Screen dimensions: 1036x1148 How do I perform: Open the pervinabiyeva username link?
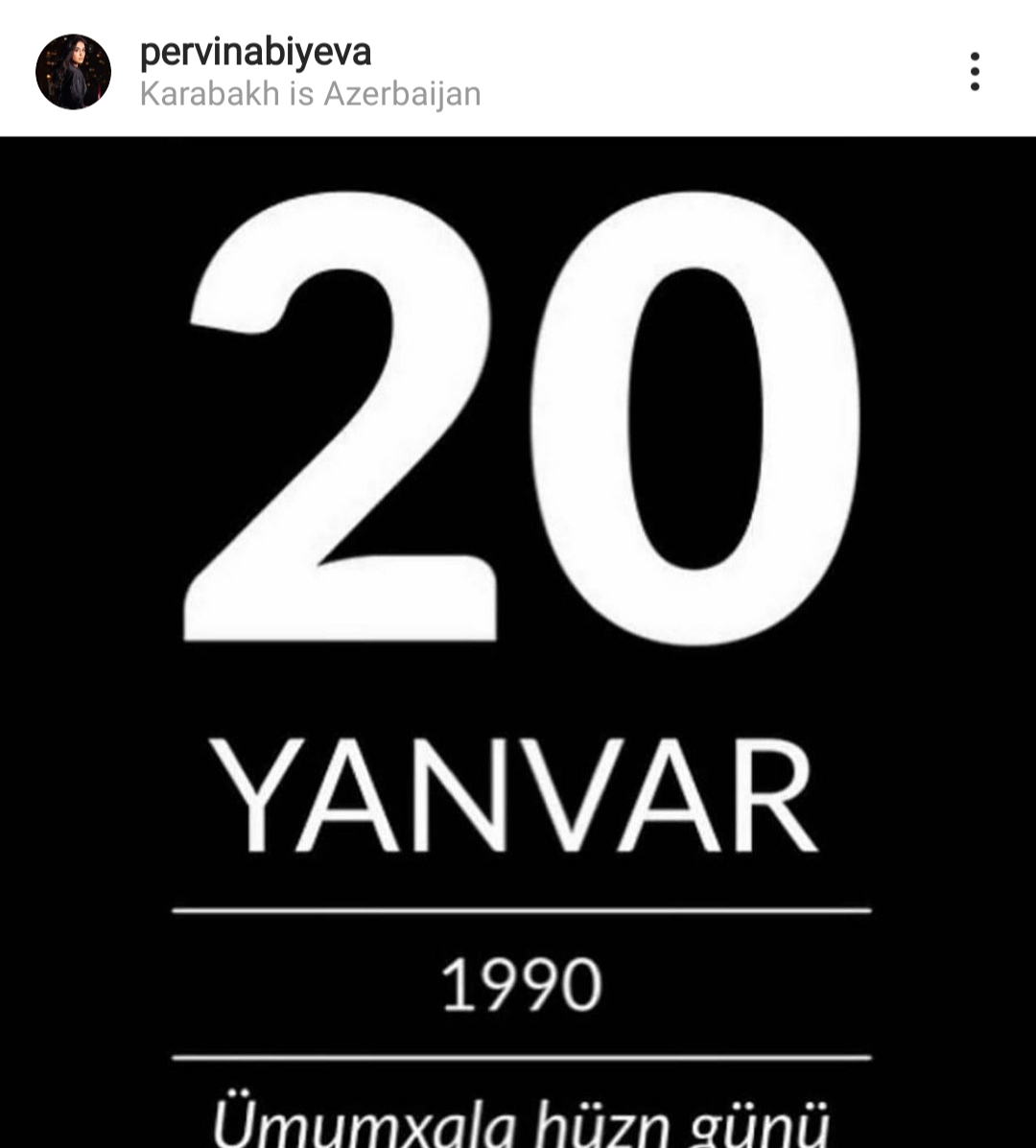(x=255, y=52)
